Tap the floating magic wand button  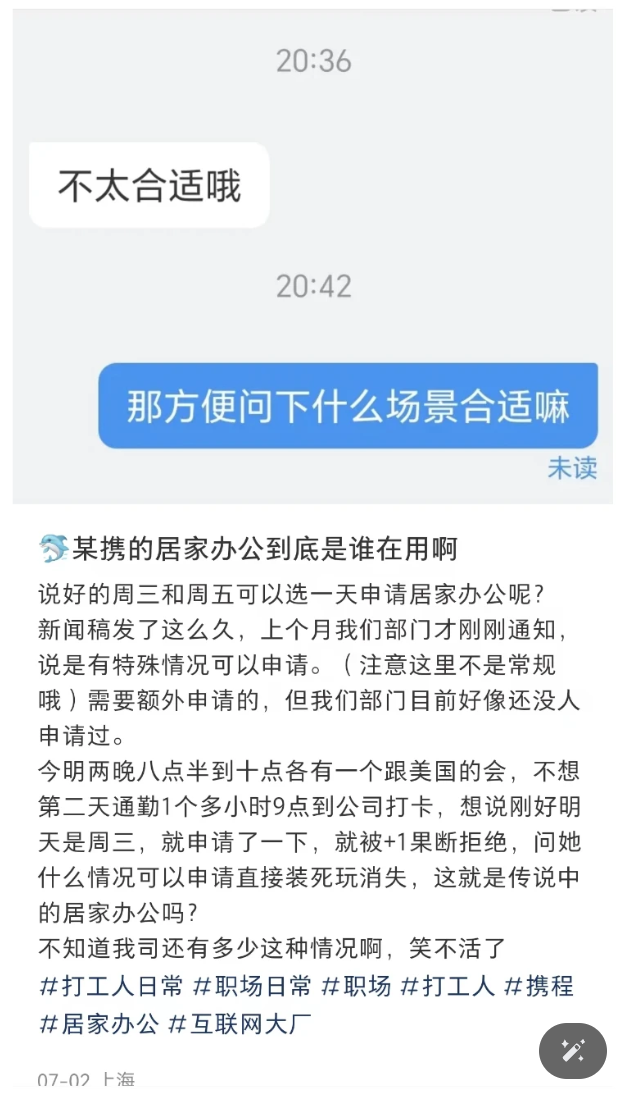tap(572, 1050)
